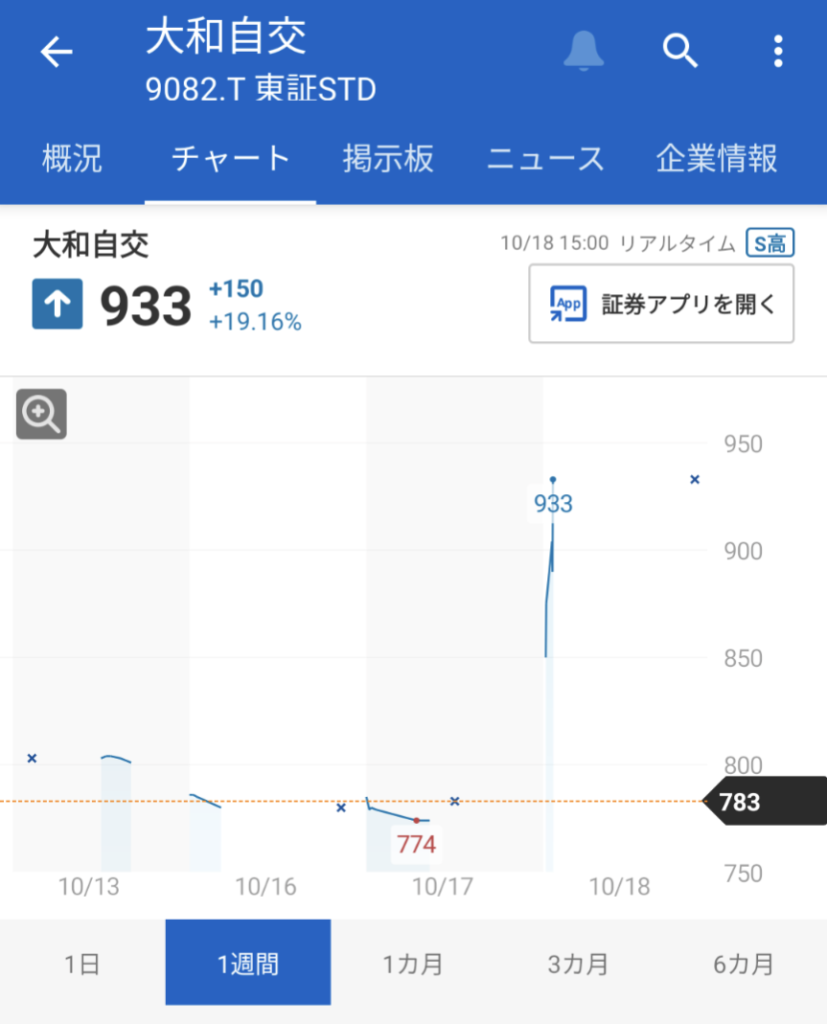Switch to the 掲示板 tab
Viewport: 827px width, 1024px height.
point(388,159)
